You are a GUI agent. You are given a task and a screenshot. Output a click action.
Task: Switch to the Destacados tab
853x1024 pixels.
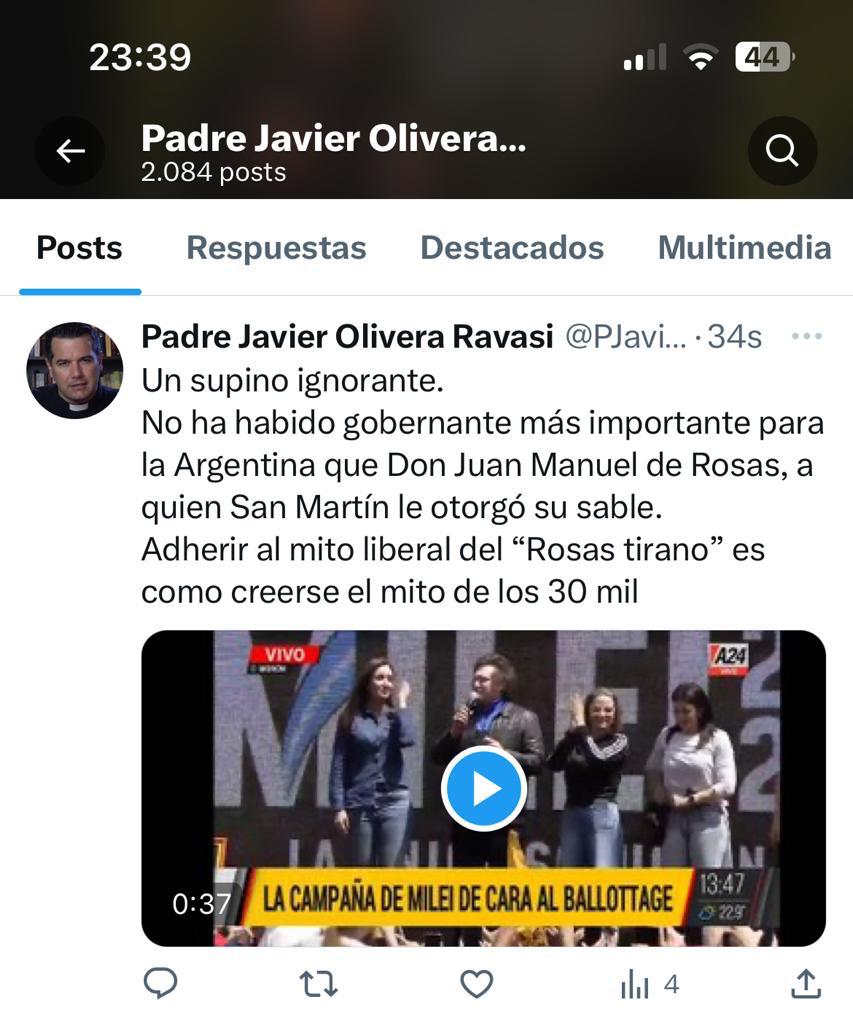point(511,248)
